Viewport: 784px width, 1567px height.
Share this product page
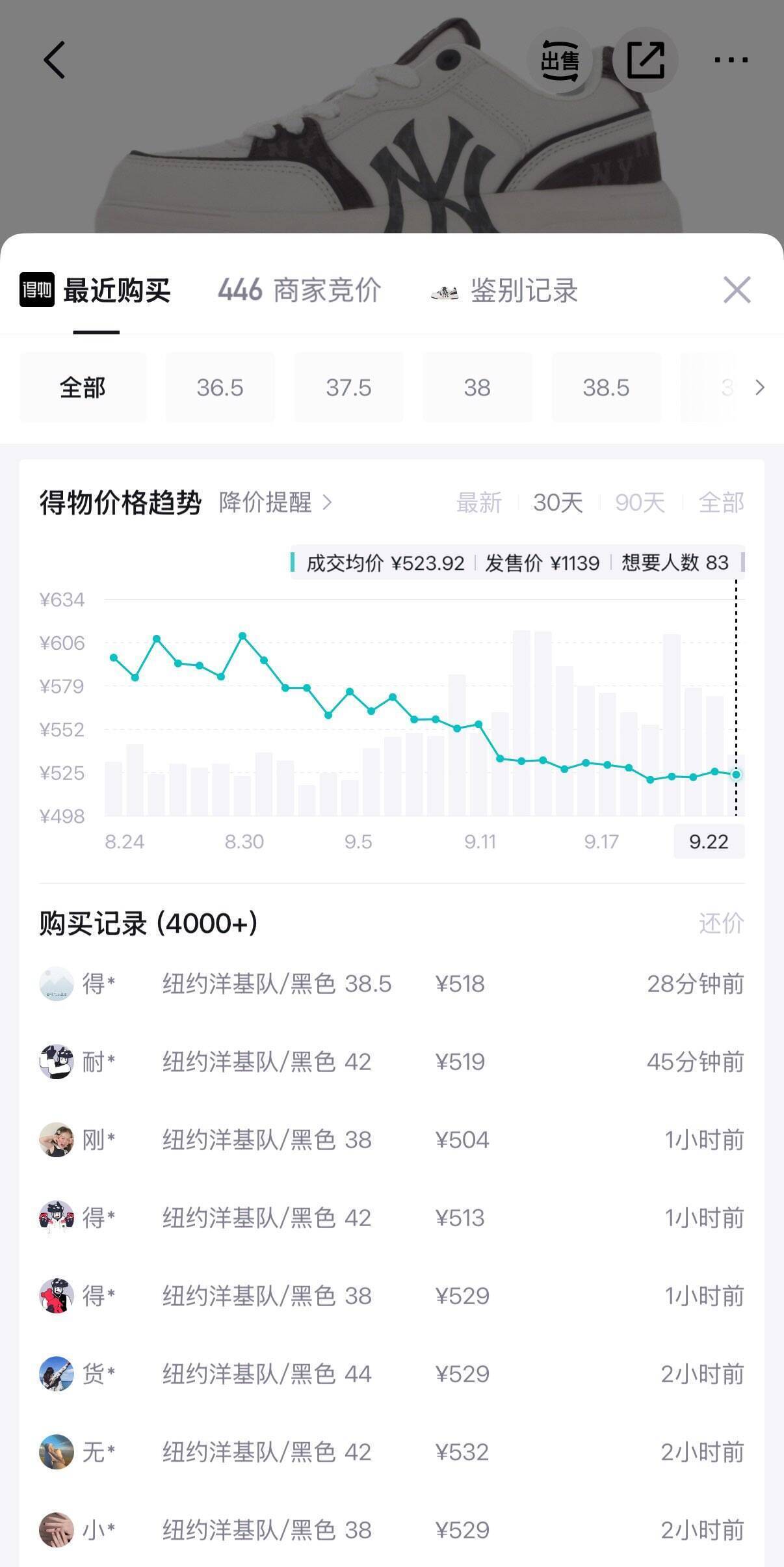[646, 60]
